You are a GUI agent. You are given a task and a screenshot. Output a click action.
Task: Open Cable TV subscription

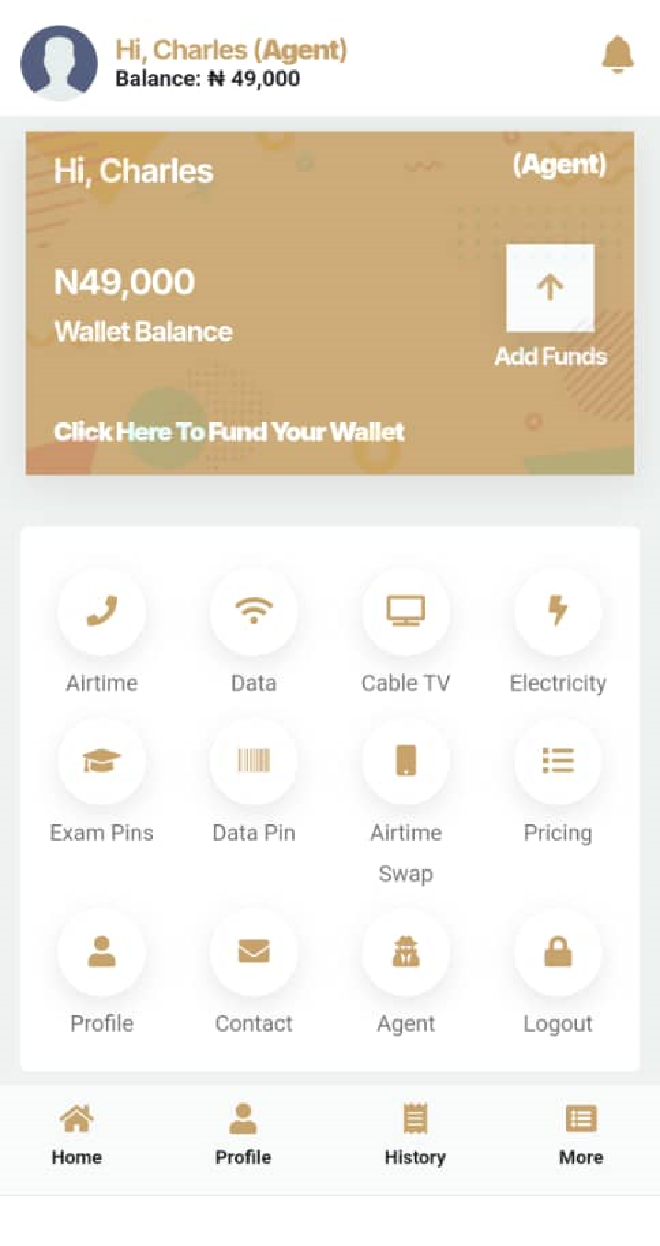coord(406,611)
